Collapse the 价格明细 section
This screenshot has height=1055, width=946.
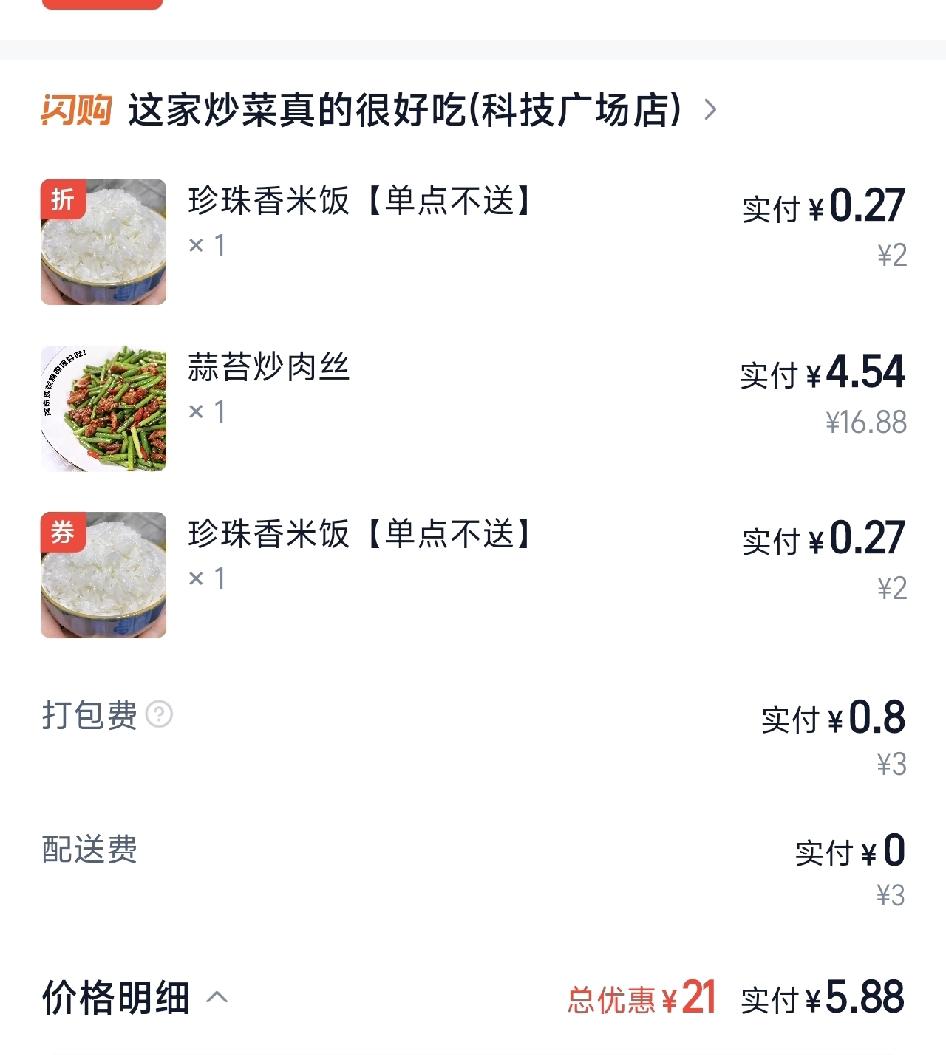pyautogui.click(x=217, y=997)
